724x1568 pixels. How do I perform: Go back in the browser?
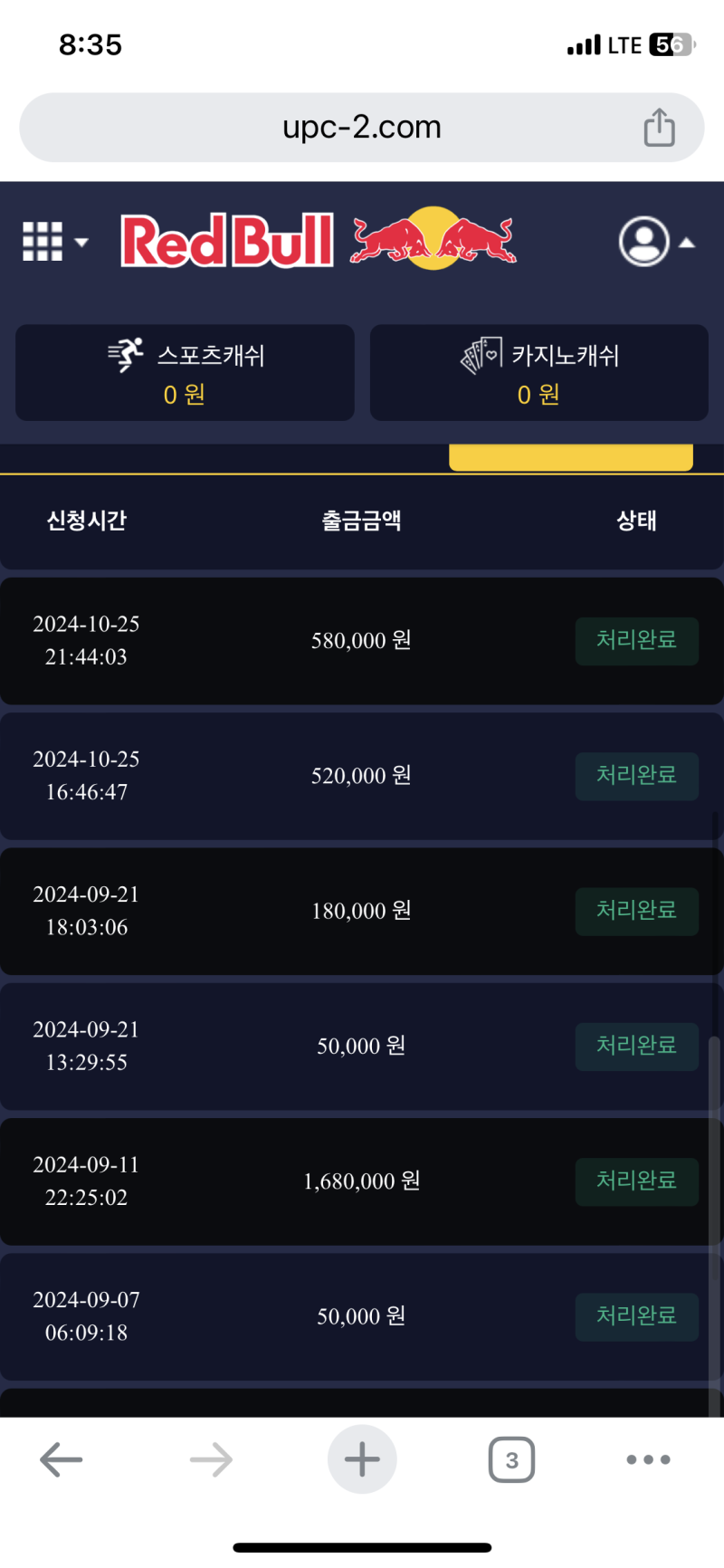pyautogui.click(x=62, y=1459)
